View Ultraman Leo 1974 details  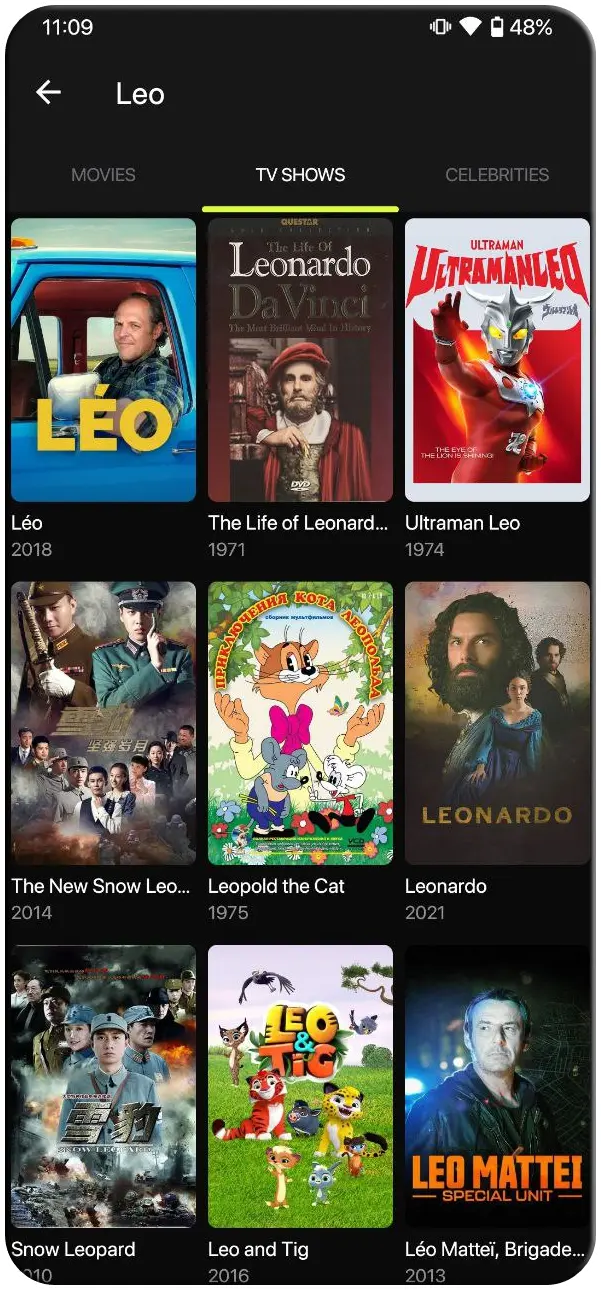[497, 360]
